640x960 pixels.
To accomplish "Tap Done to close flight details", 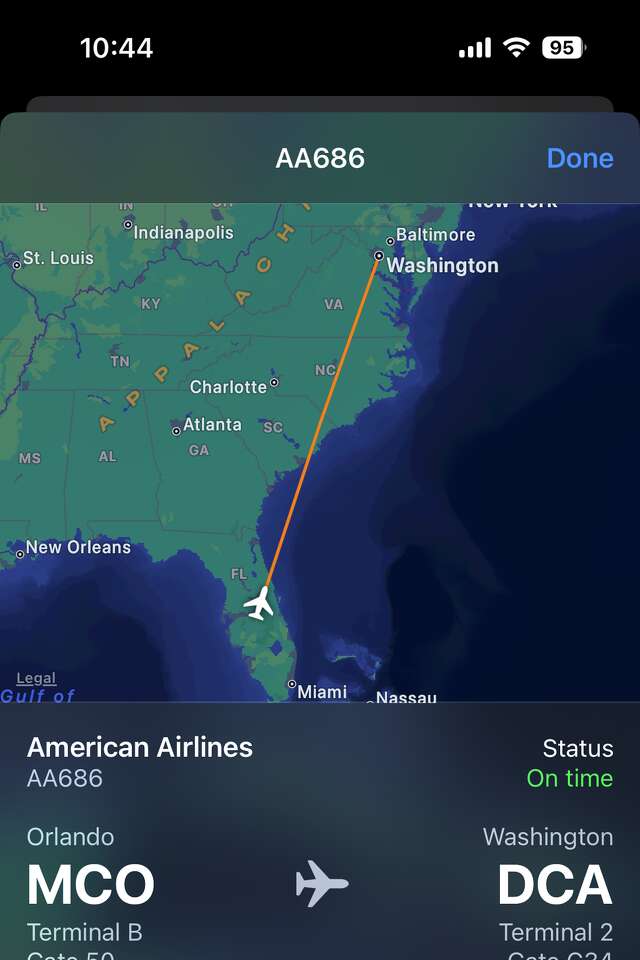I will (x=579, y=158).
